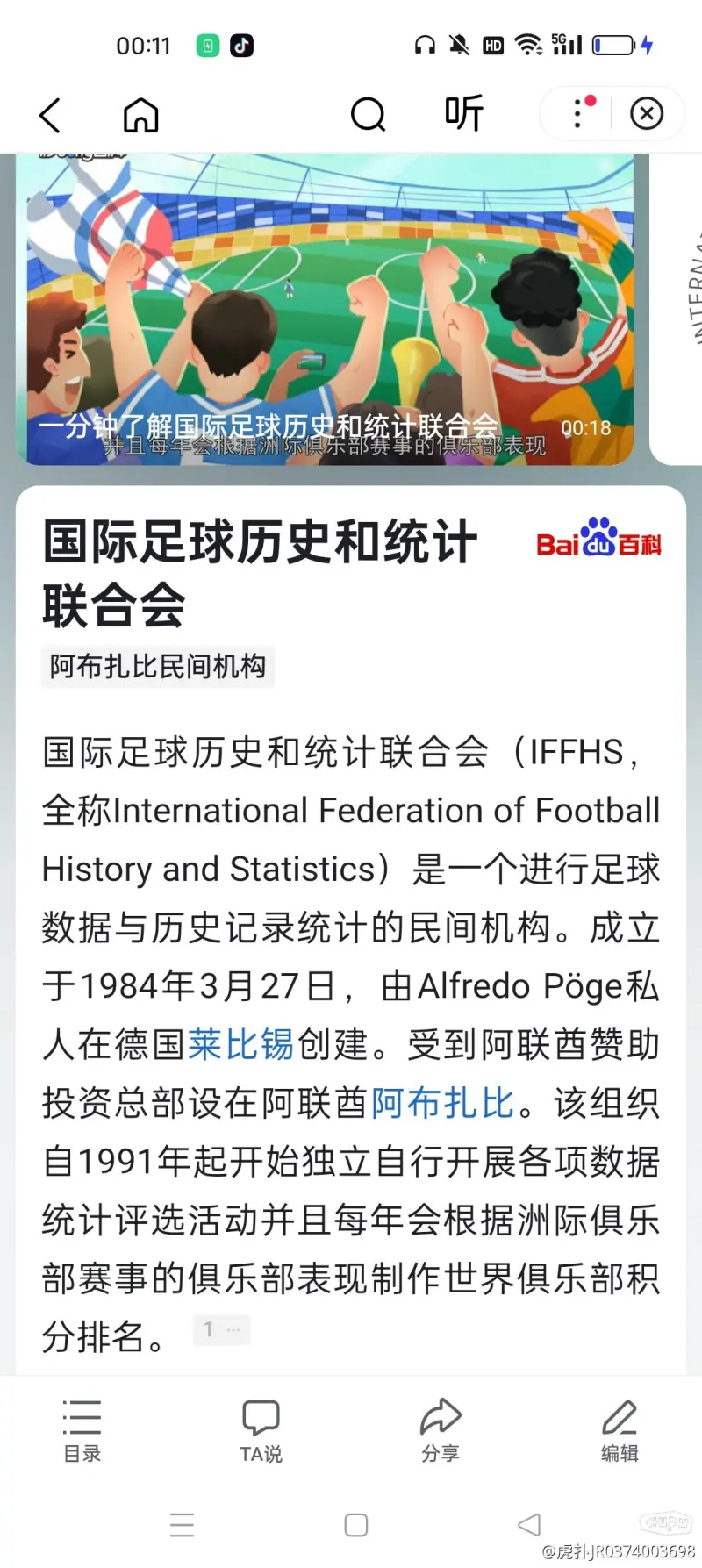Go back using the top-left arrow
This screenshot has width=702, height=1568.
click(50, 115)
